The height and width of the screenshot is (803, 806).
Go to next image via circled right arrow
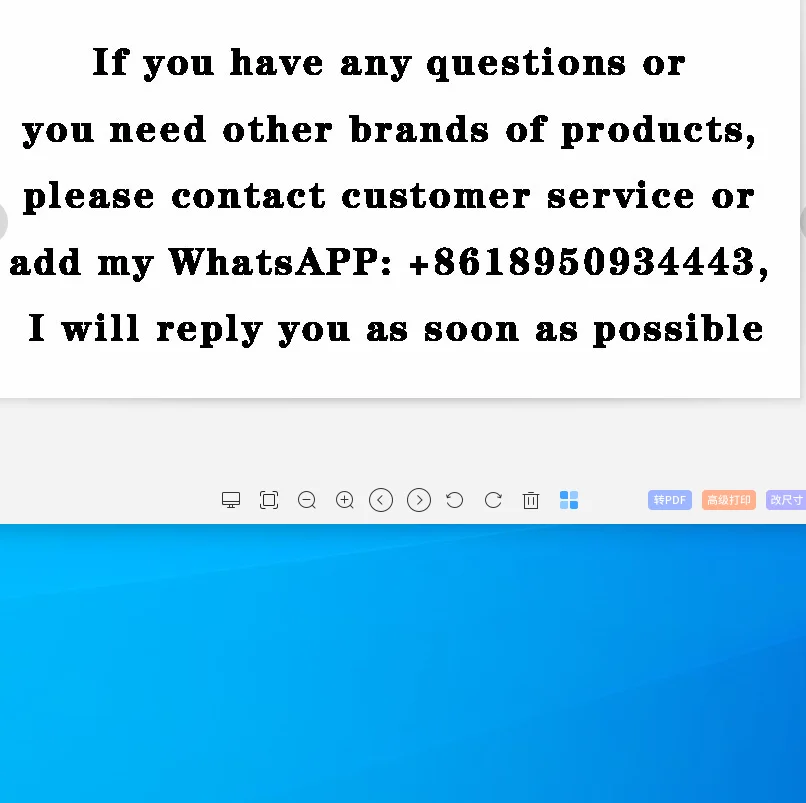419,500
